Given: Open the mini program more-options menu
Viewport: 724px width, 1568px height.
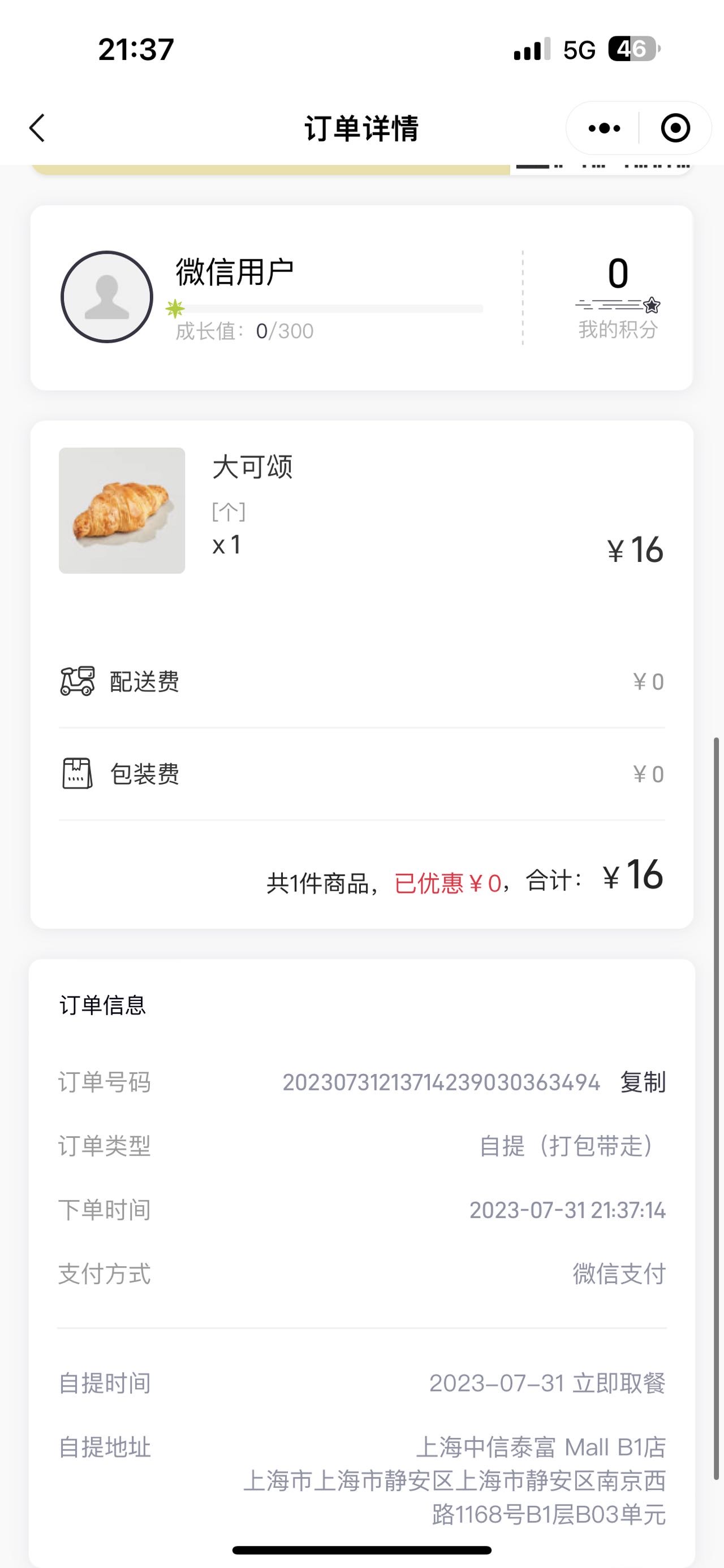Looking at the screenshot, I should (x=604, y=128).
